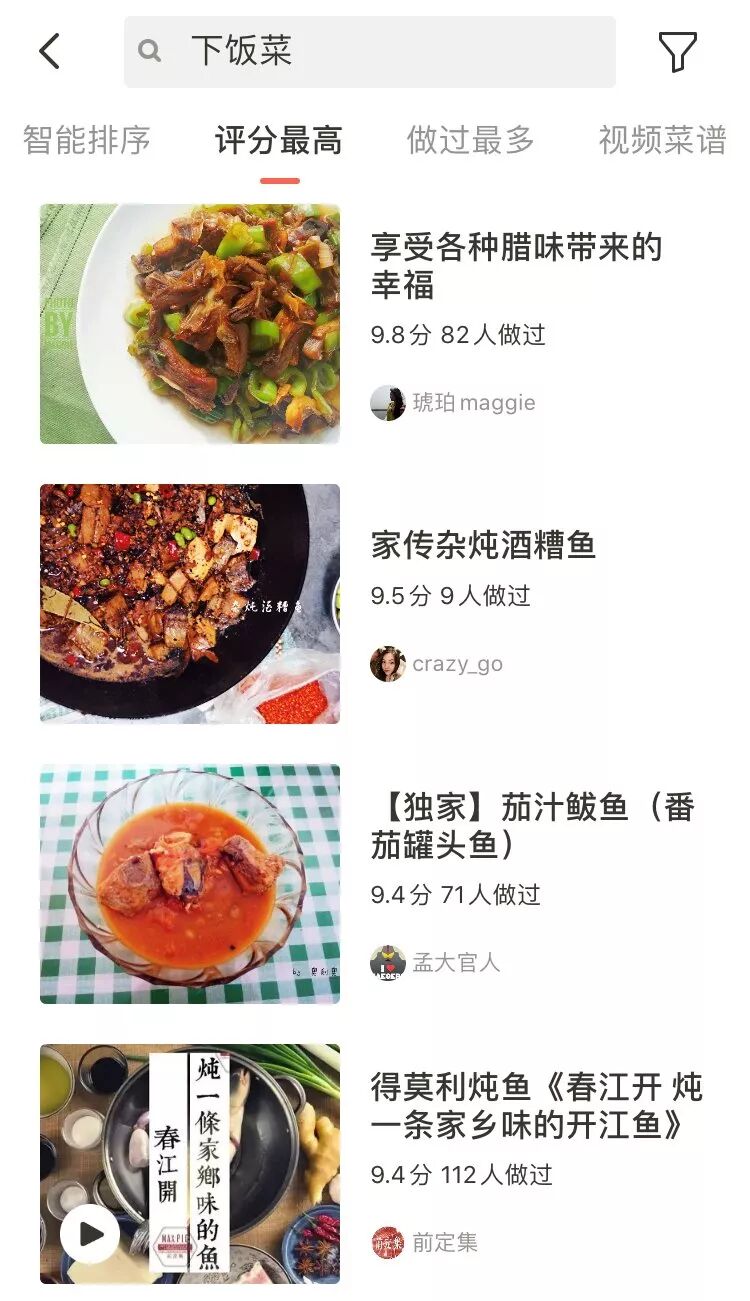Open the 得莫利炖鱼 recipe
Screen dimensions: 750x1301
pos(536,1106)
